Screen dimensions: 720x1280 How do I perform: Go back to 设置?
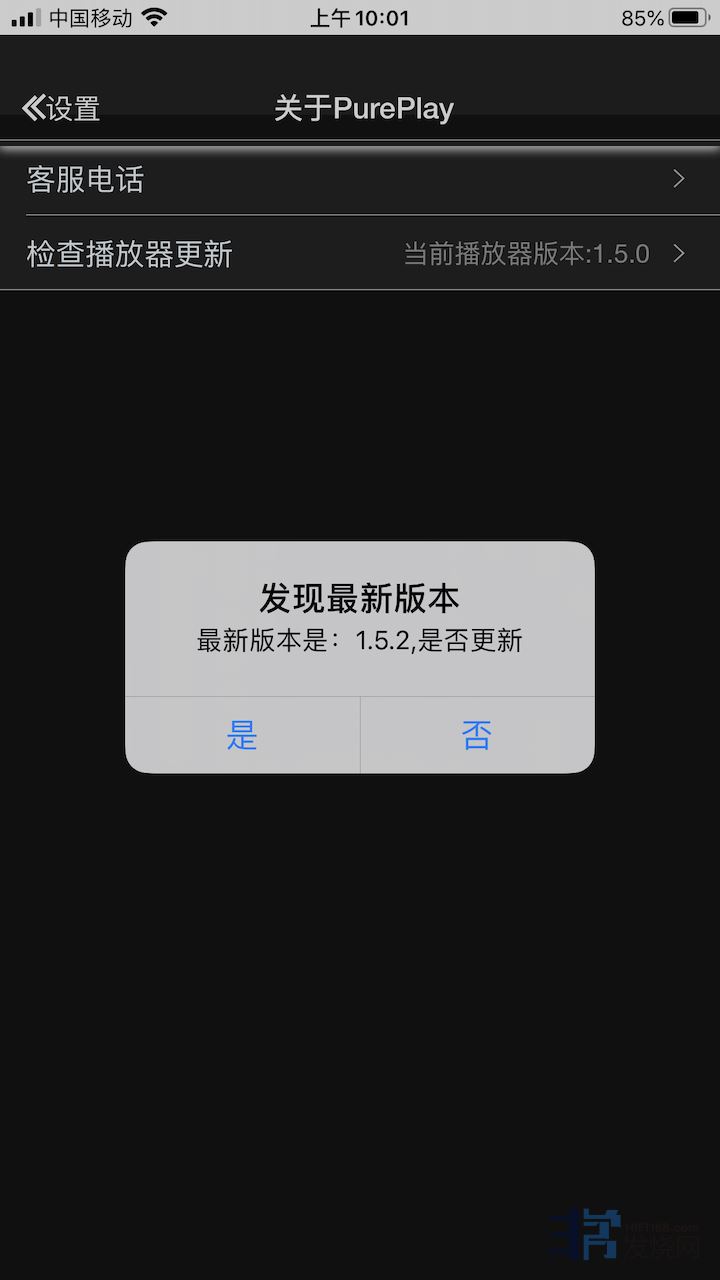click(61, 108)
